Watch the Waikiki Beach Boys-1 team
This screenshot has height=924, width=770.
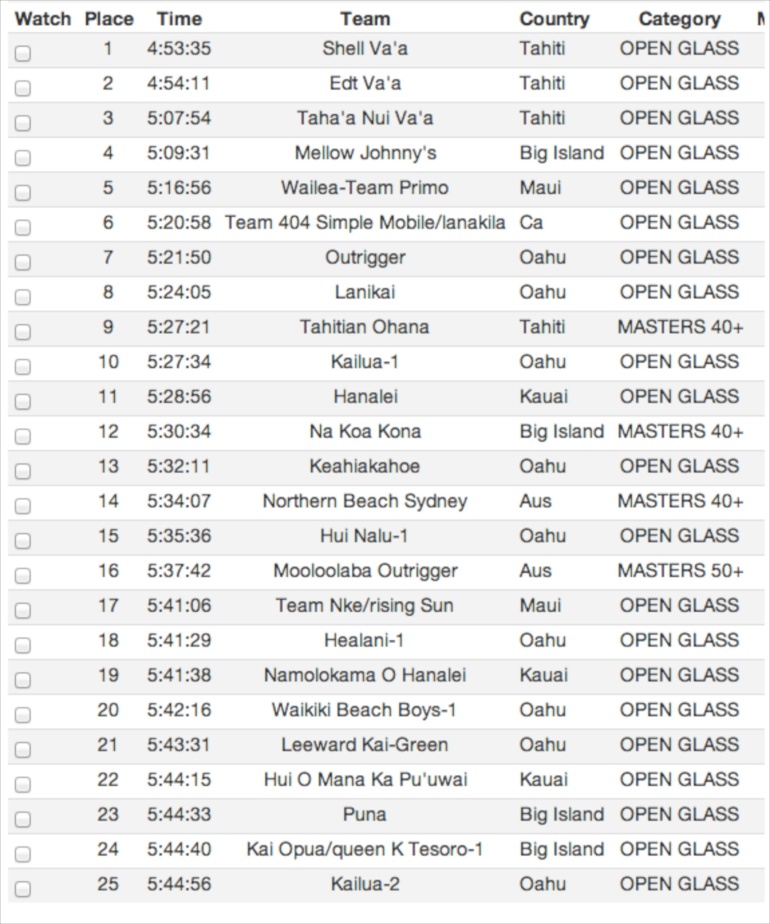point(23,715)
